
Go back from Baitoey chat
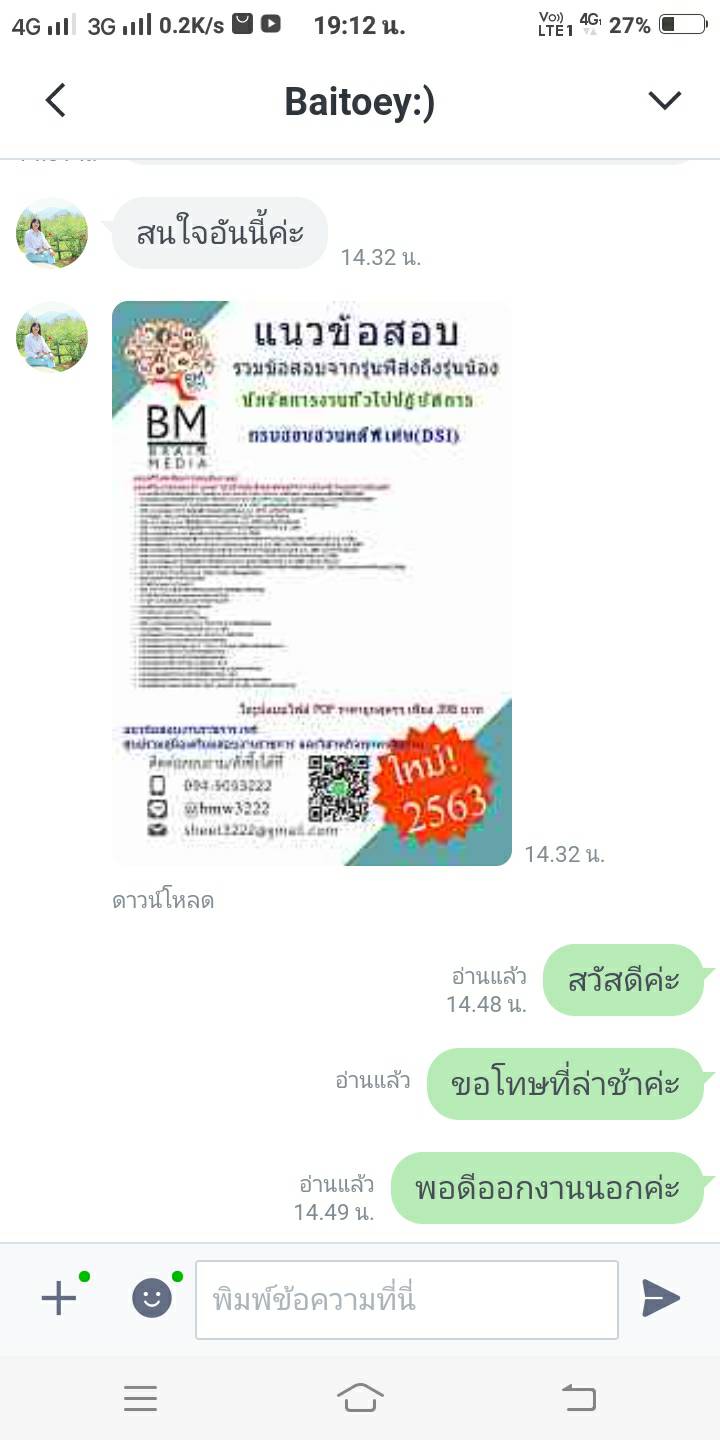pyautogui.click(x=56, y=101)
